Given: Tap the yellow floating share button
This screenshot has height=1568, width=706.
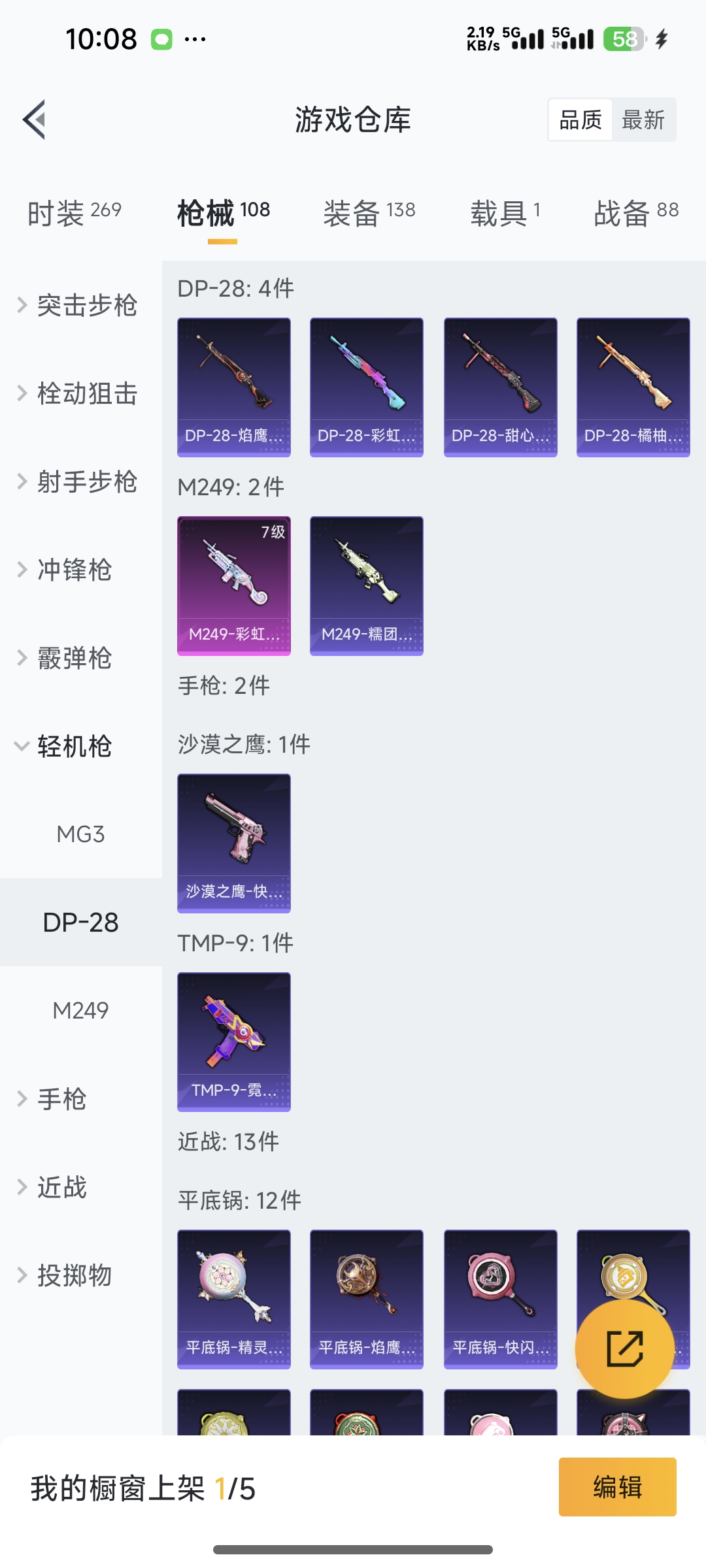Looking at the screenshot, I should point(624,1348).
